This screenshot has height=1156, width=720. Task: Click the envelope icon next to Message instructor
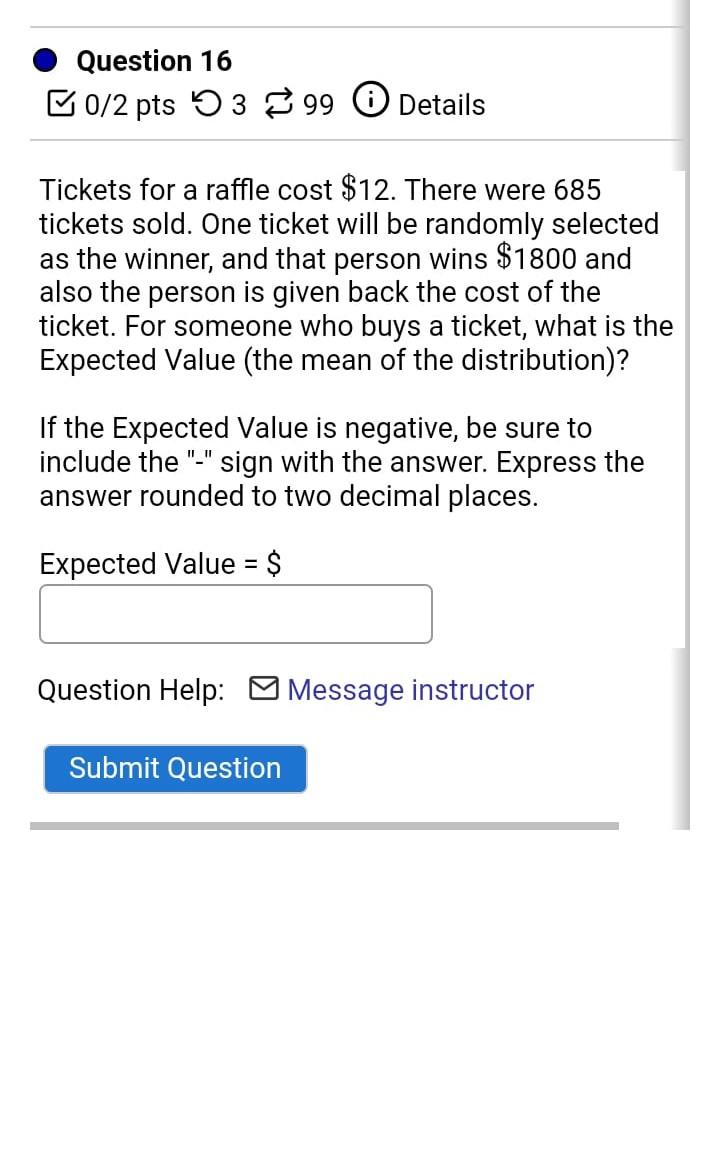[263, 688]
